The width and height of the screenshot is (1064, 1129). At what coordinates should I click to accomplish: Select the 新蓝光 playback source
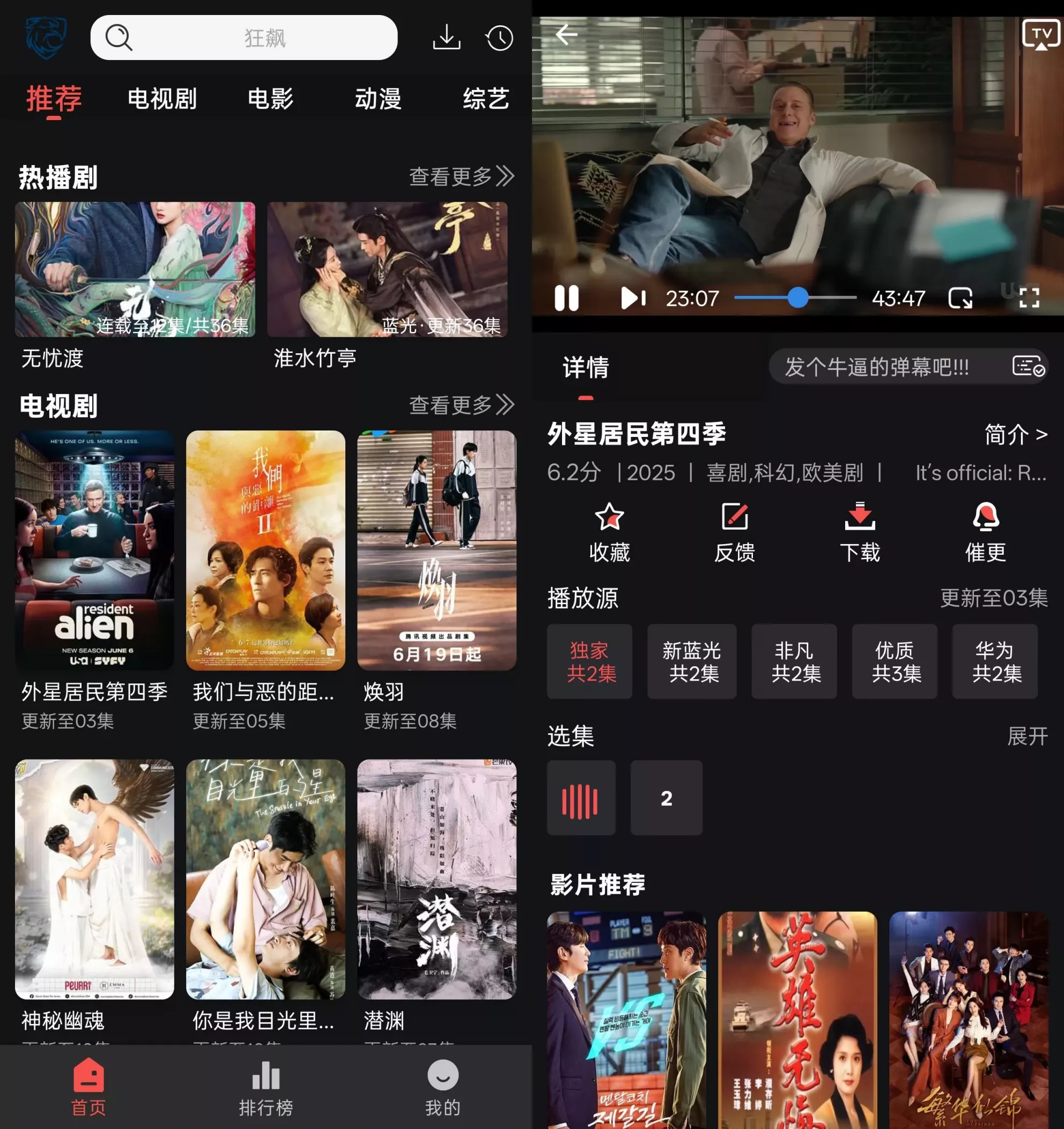click(x=691, y=661)
